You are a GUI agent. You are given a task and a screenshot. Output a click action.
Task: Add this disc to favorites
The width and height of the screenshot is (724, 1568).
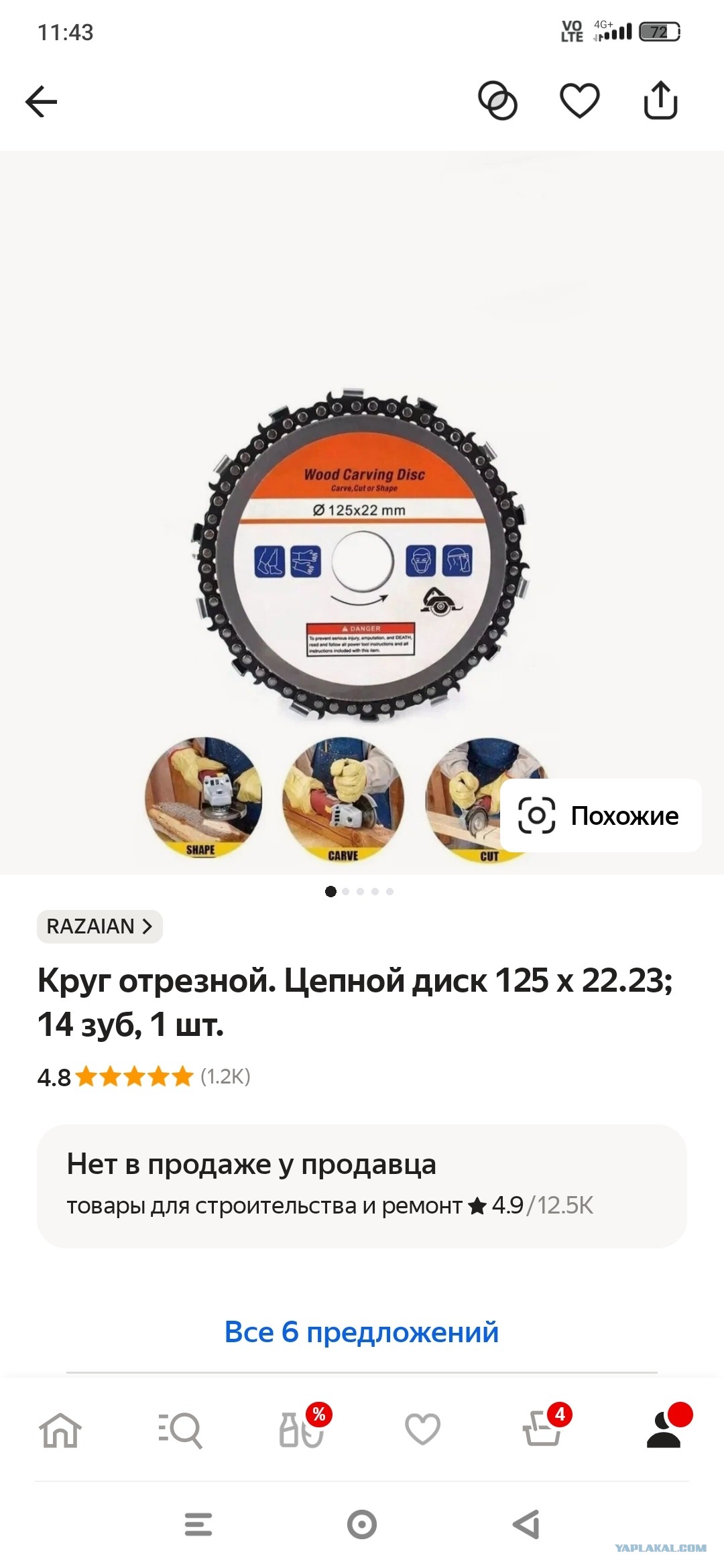pos(579,101)
